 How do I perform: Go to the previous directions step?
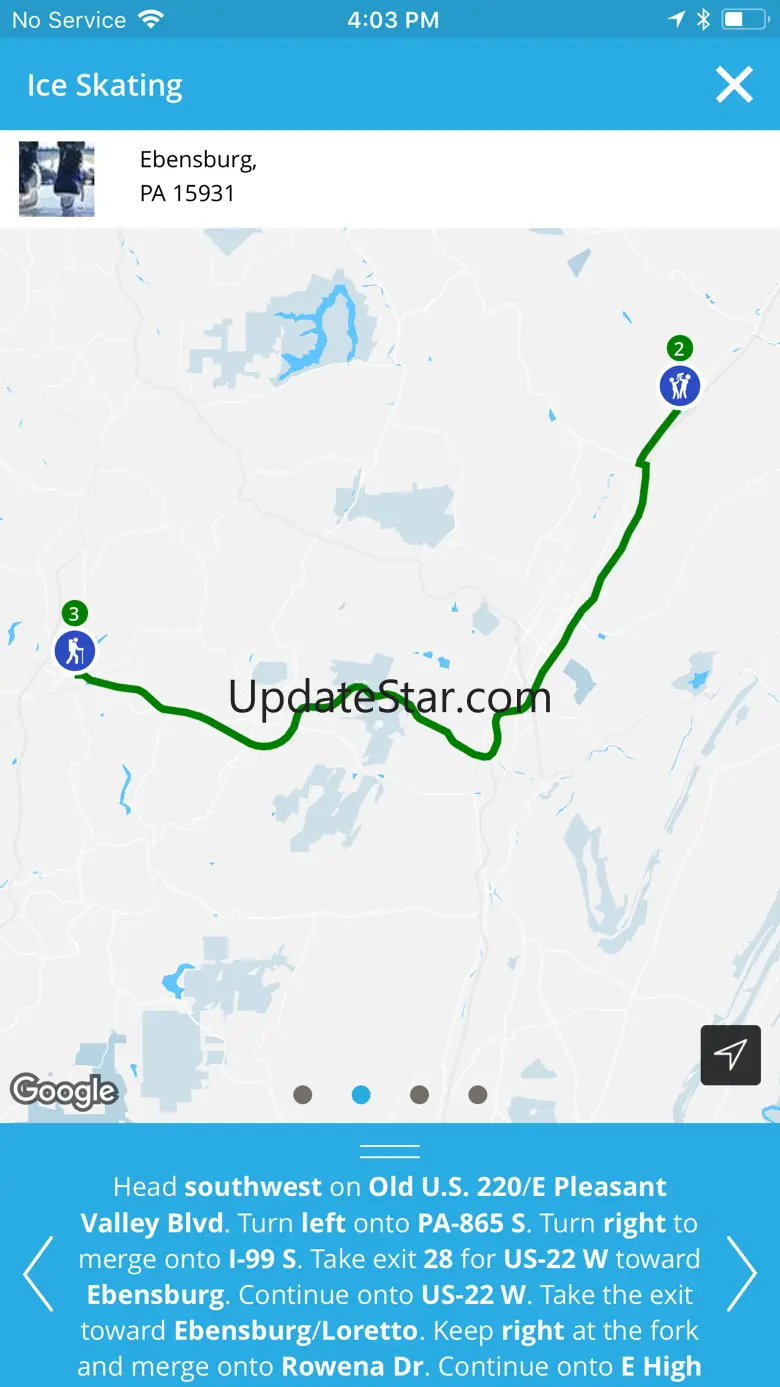point(38,1274)
